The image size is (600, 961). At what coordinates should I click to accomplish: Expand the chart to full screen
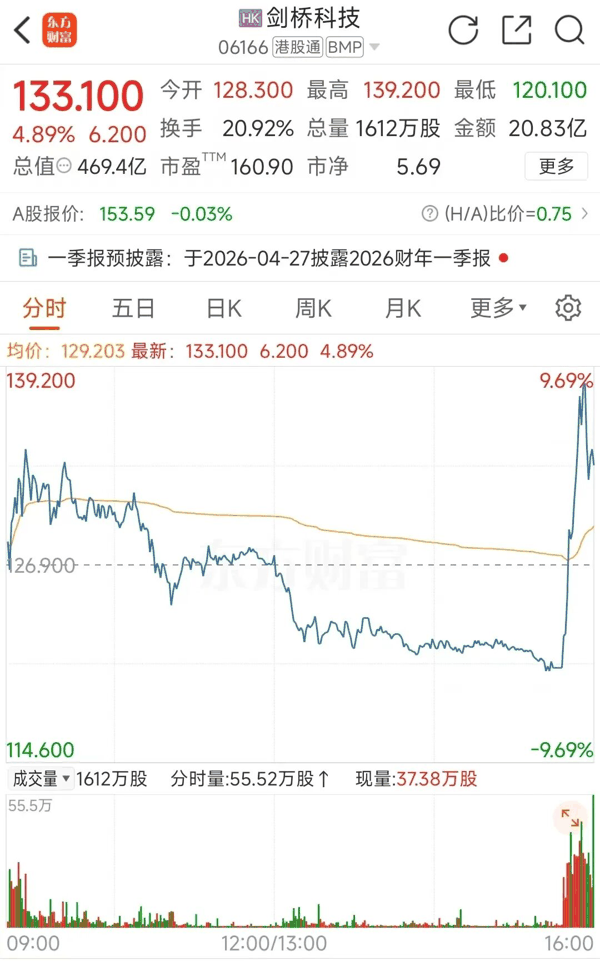coord(570,818)
